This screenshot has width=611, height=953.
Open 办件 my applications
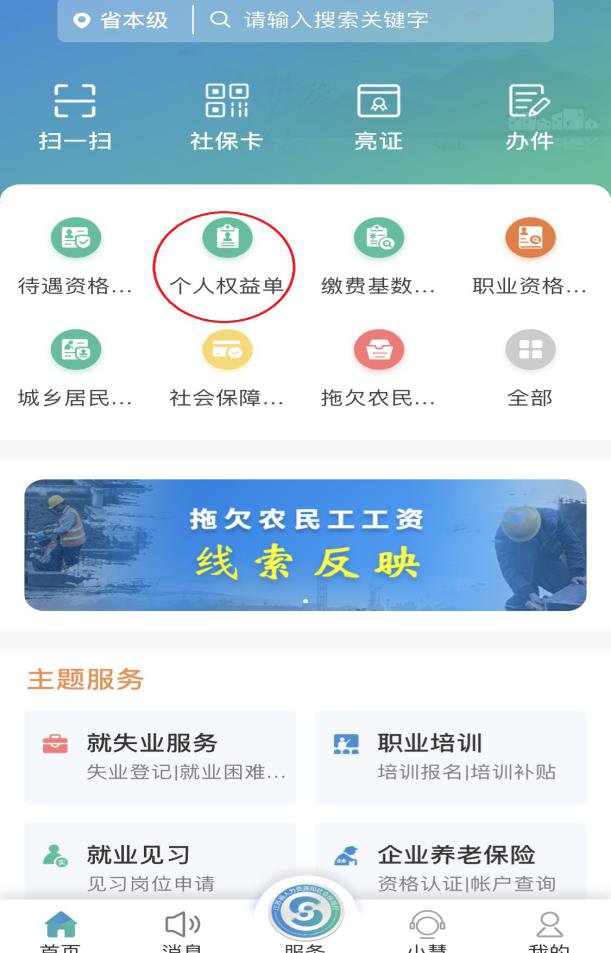coord(529,117)
